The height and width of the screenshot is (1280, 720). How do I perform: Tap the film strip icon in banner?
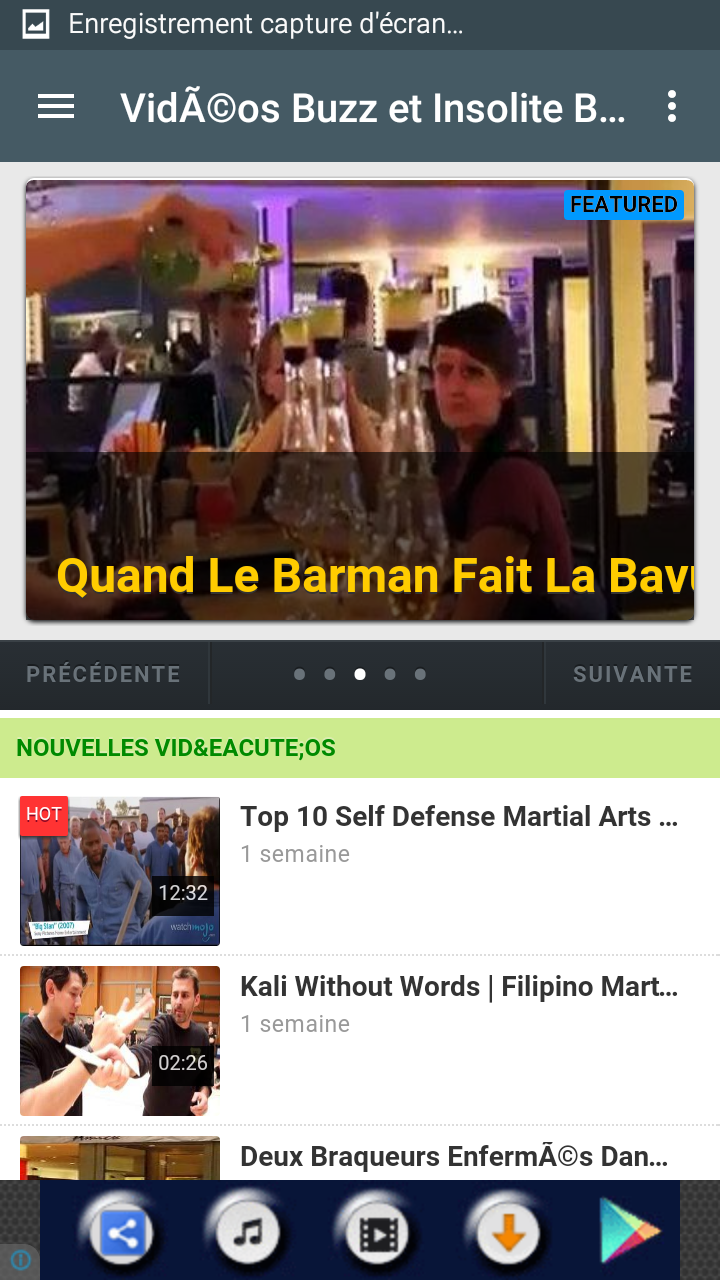(x=378, y=1232)
